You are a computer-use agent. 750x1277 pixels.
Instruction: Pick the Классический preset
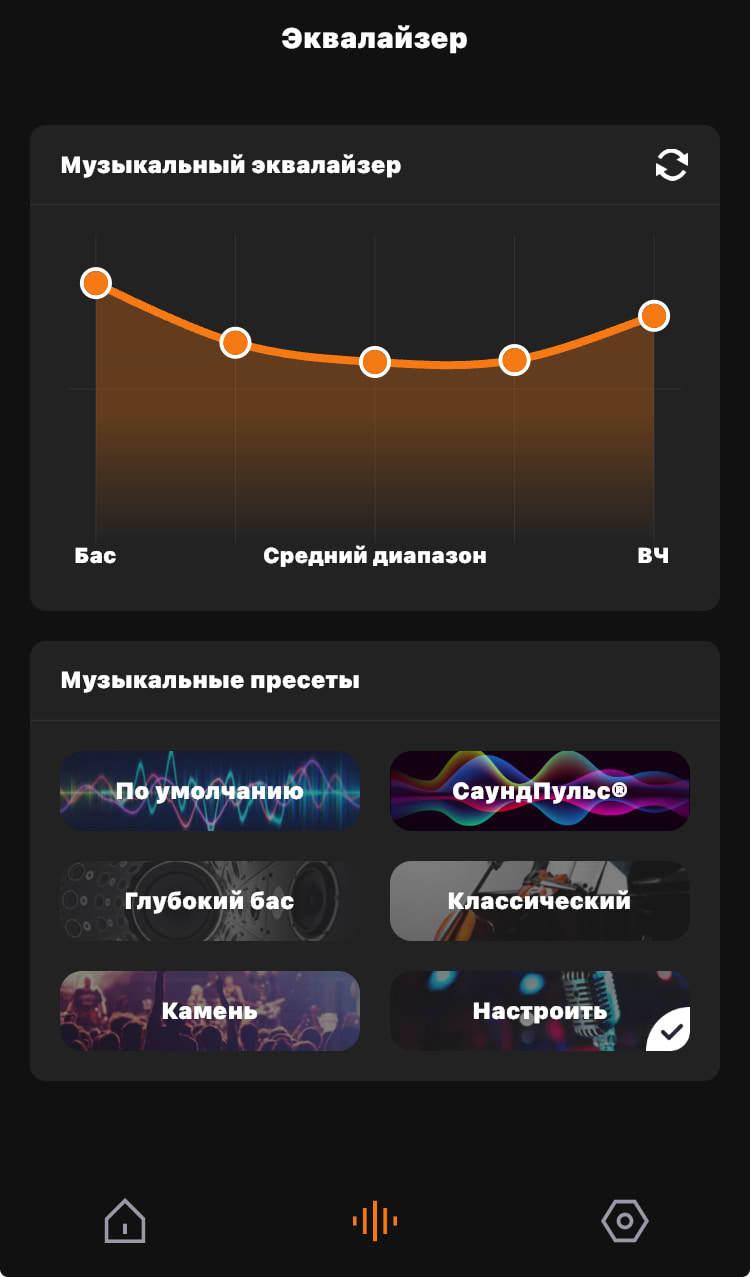pos(539,901)
